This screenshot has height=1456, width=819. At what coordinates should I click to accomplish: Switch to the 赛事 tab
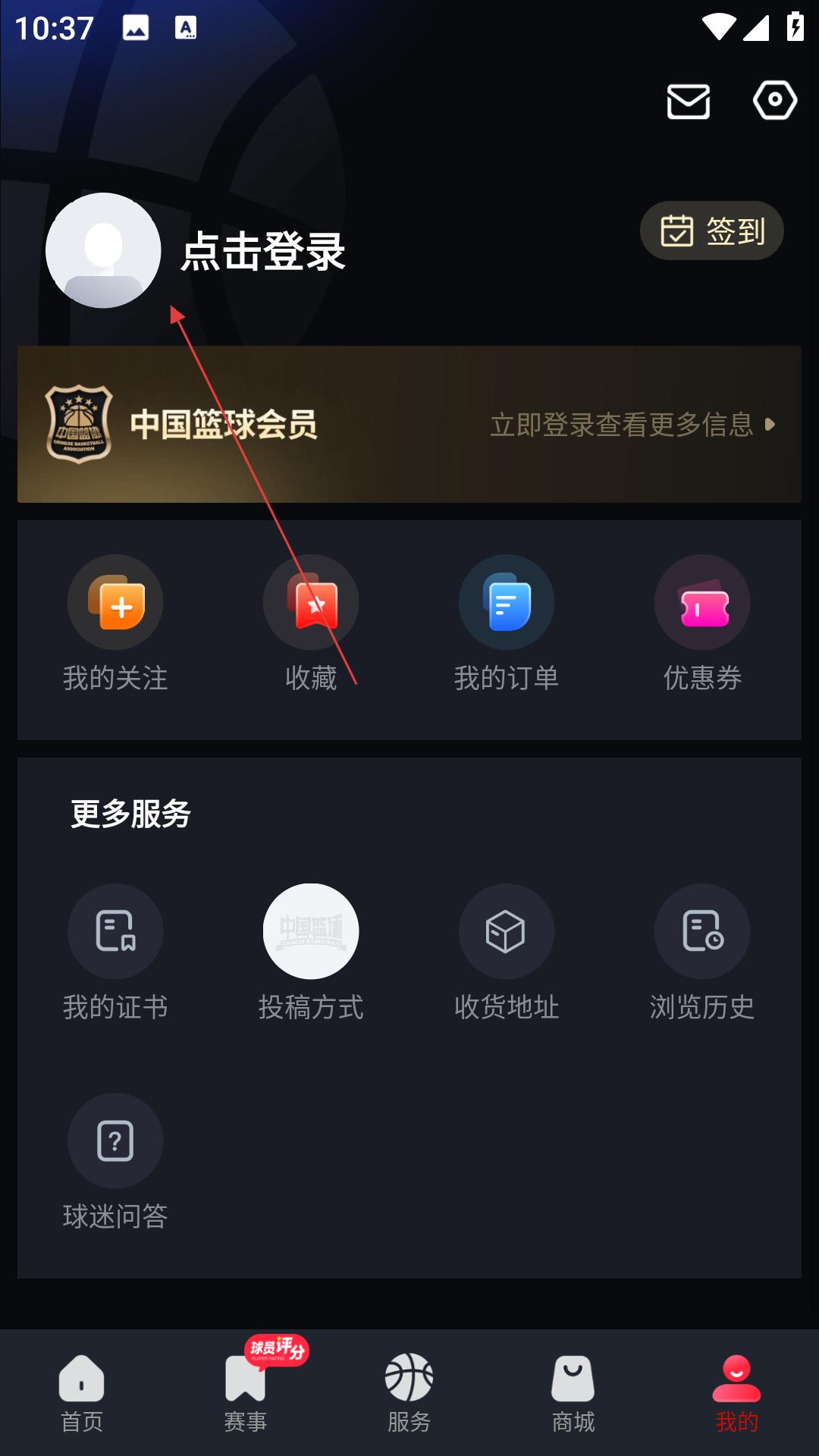click(x=246, y=1394)
